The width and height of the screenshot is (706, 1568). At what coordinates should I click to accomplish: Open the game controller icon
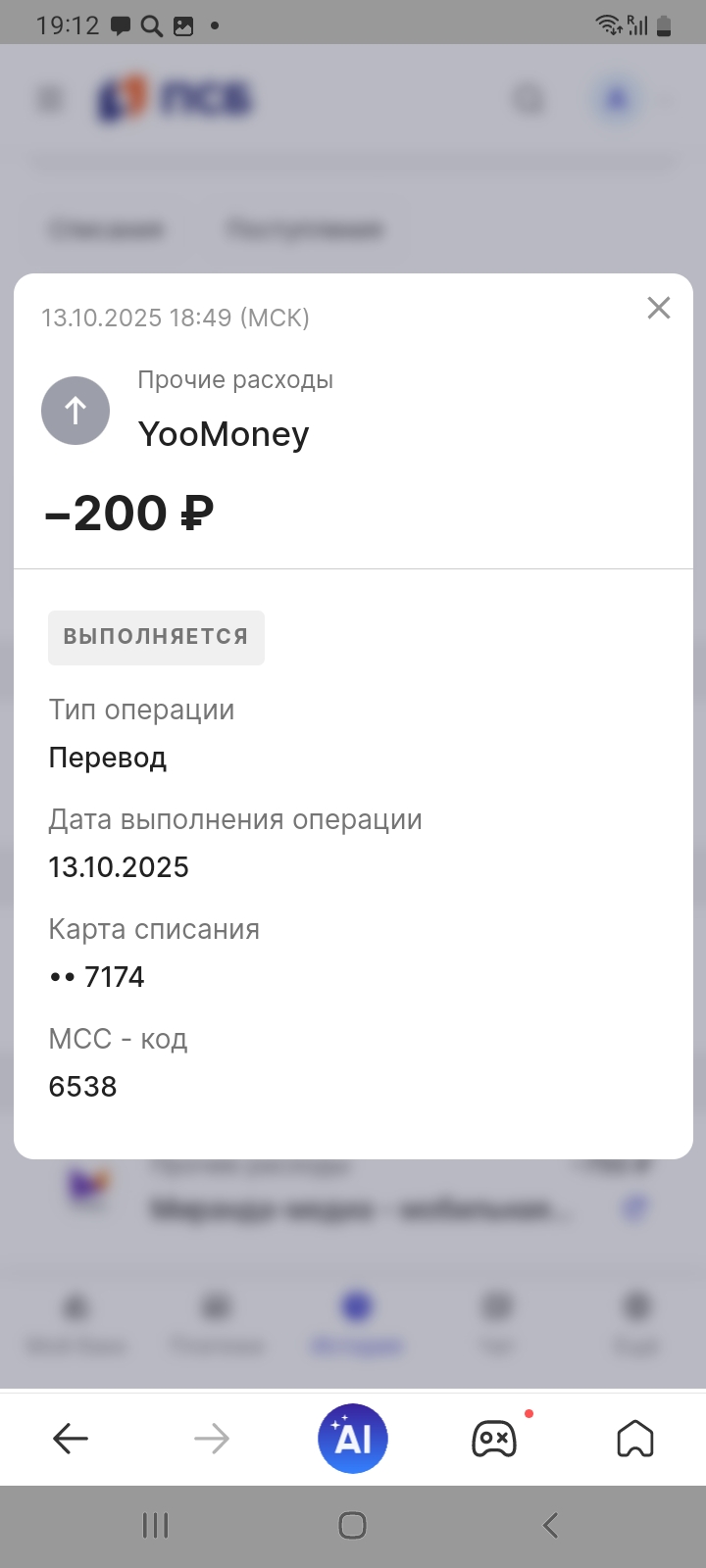[x=494, y=1439]
